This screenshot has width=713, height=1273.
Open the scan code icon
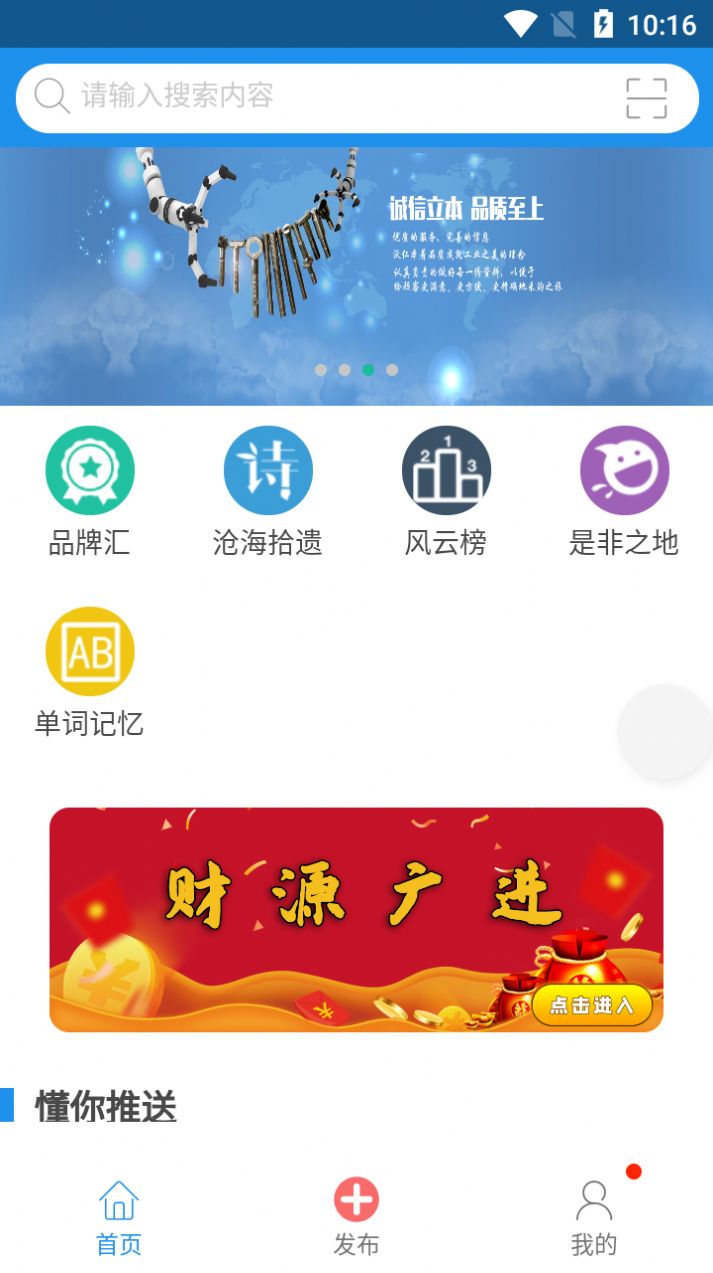pyautogui.click(x=646, y=98)
